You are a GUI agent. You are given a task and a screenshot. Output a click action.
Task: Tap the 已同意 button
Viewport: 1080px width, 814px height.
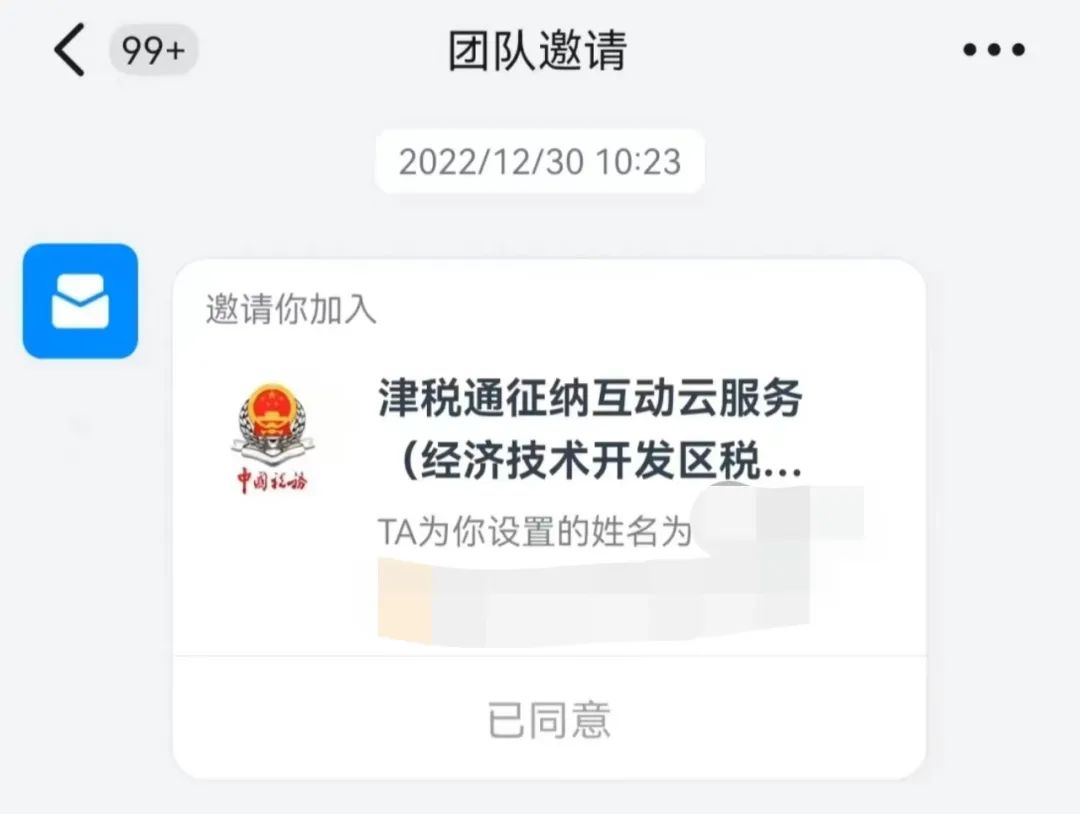[x=549, y=719]
